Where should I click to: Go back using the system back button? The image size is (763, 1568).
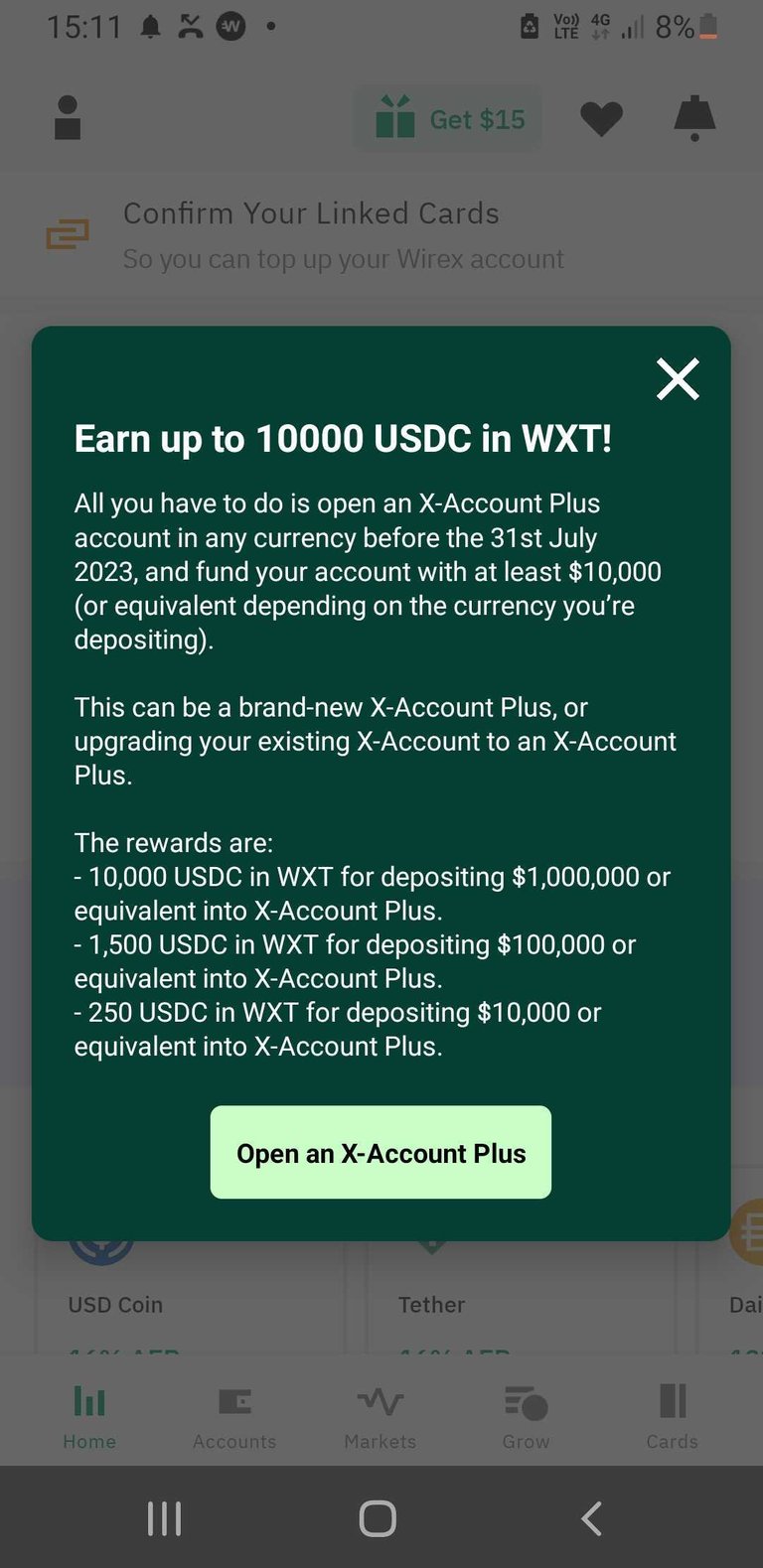591,1518
